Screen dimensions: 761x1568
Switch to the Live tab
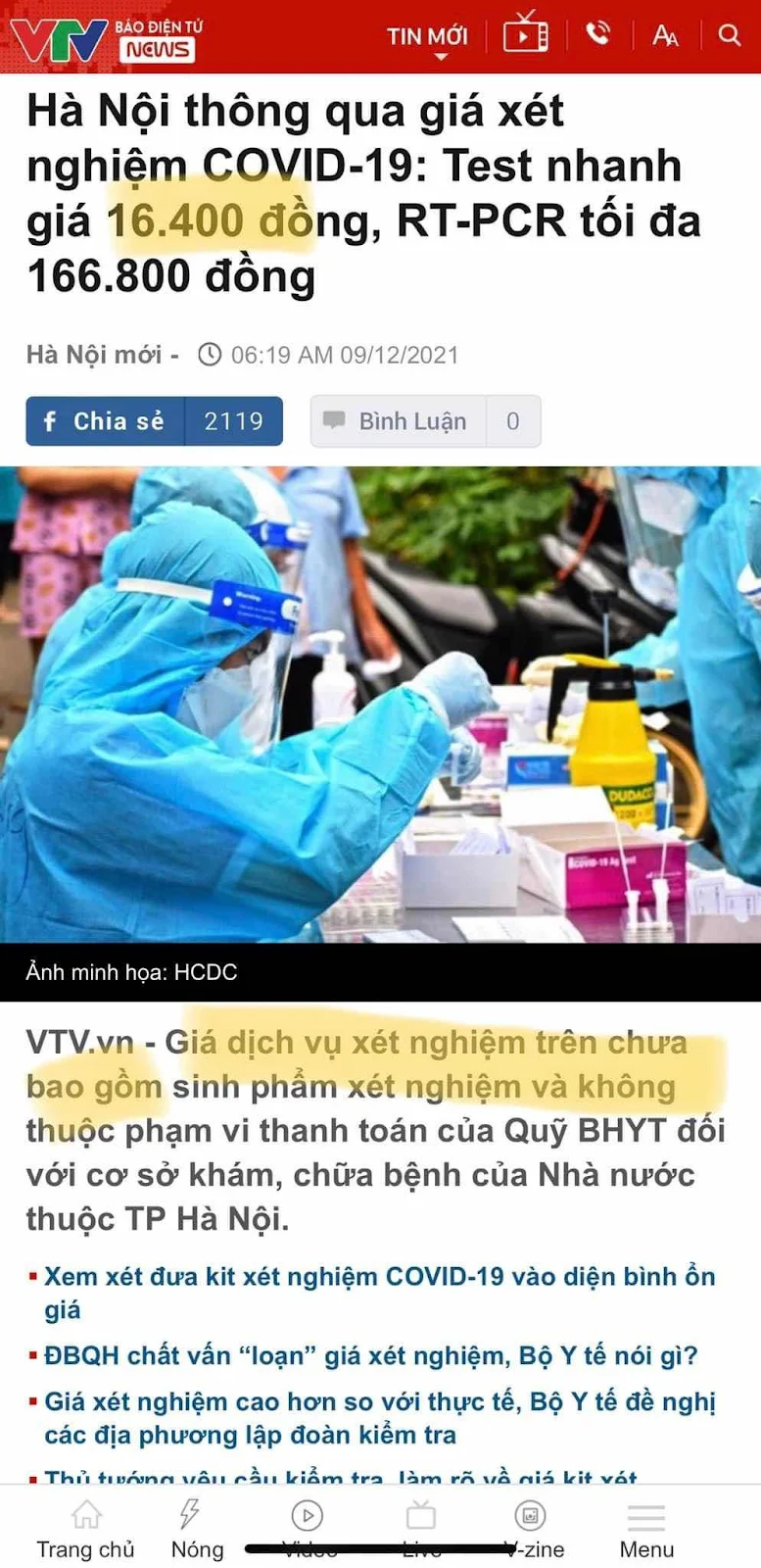pyautogui.click(x=421, y=1530)
